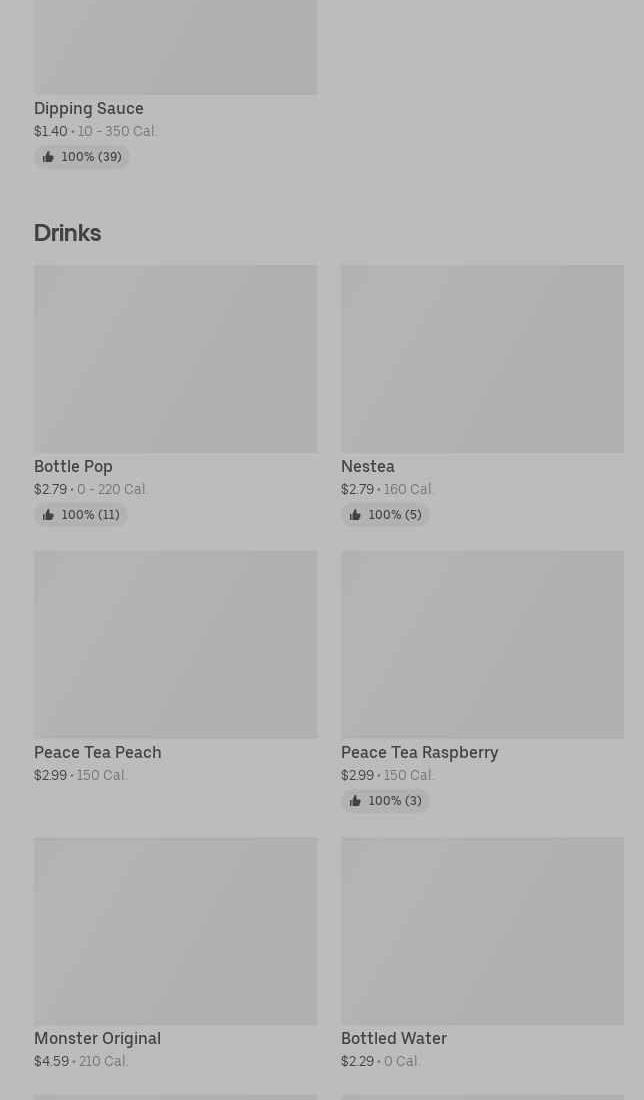Open the Nestea drink item
Screen dimensions: 644x1100
pyautogui.click(x=483, y=396)
